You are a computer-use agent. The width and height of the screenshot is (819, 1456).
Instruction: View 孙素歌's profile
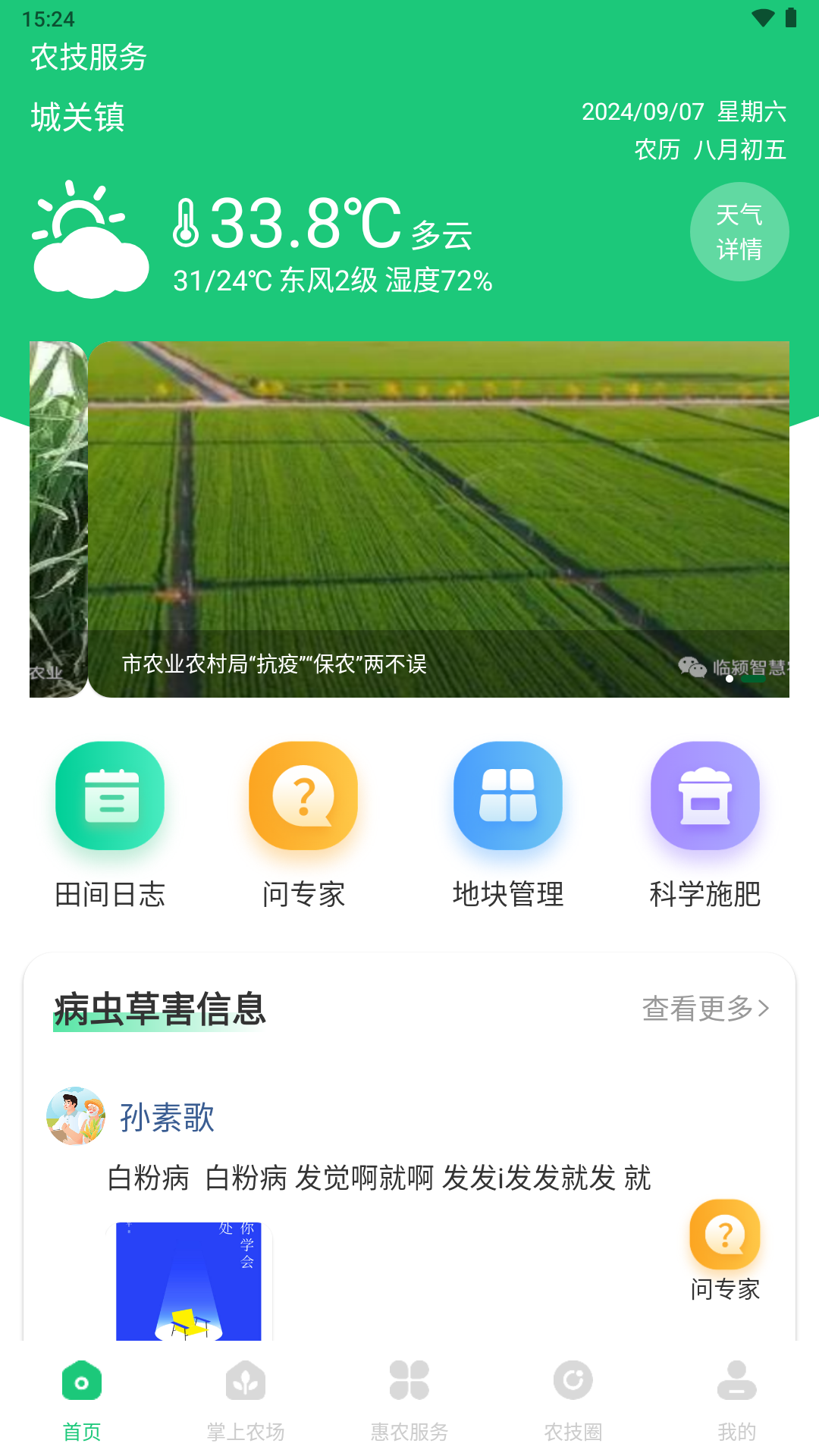[167, 1118]
